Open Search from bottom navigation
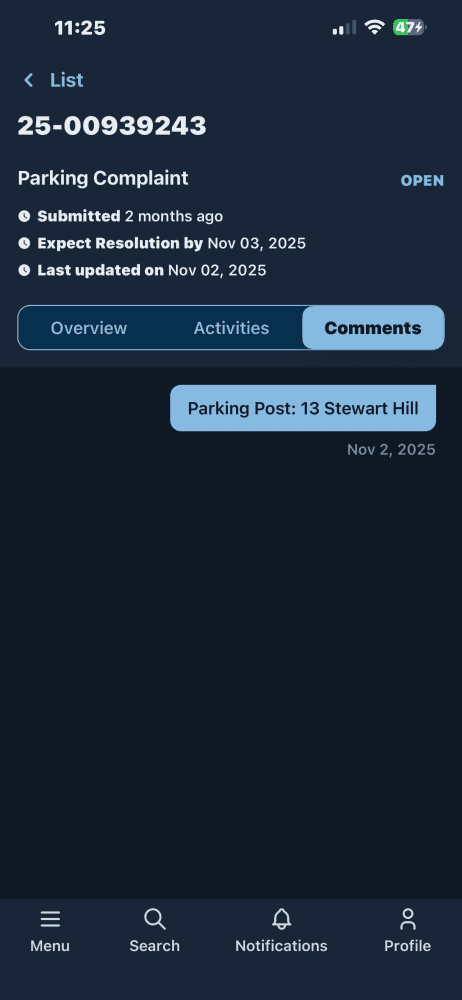The image size is (462, 1000). (x=154, y=931)
